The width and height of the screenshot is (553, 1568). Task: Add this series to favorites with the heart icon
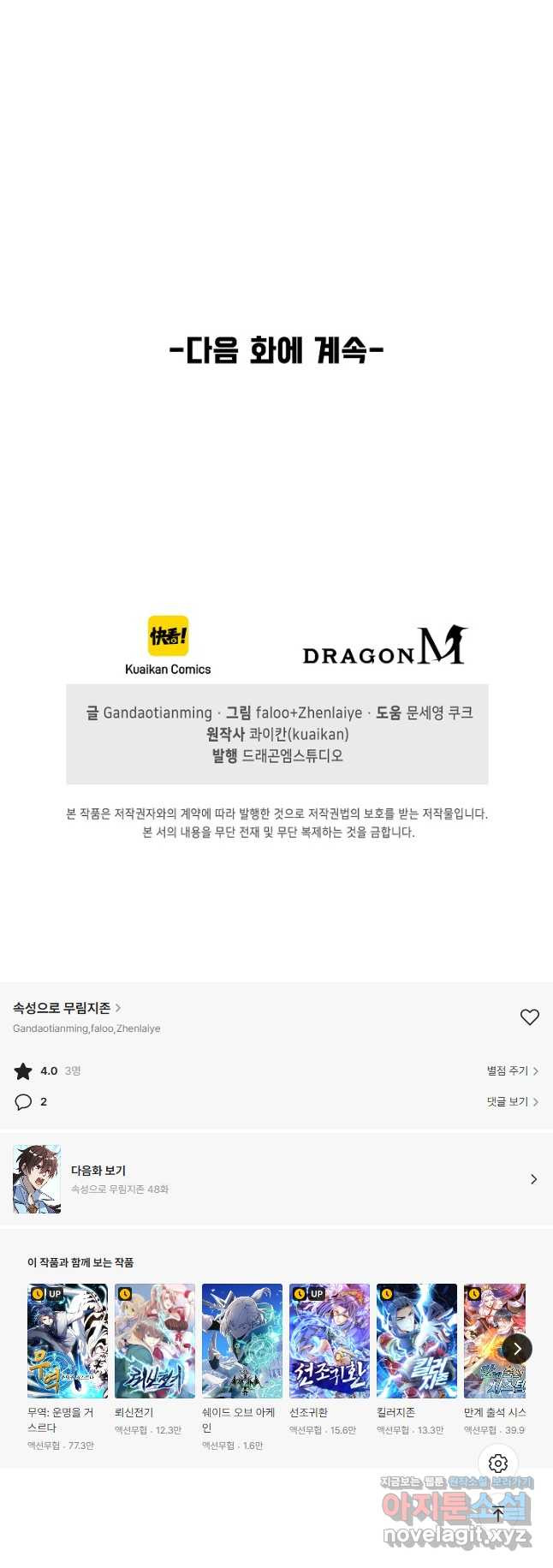[530, 1017]
